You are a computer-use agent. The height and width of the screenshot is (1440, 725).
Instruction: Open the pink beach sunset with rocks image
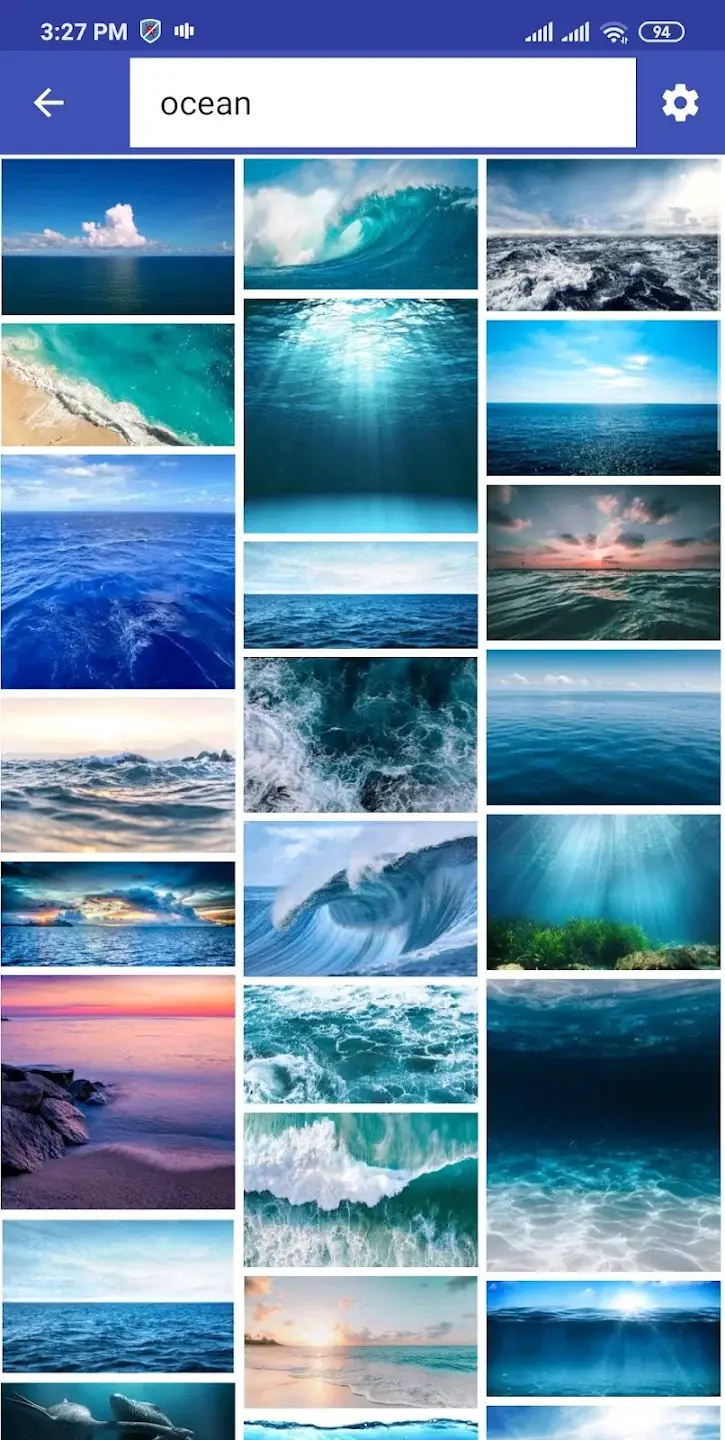(x=118, y=1092)
